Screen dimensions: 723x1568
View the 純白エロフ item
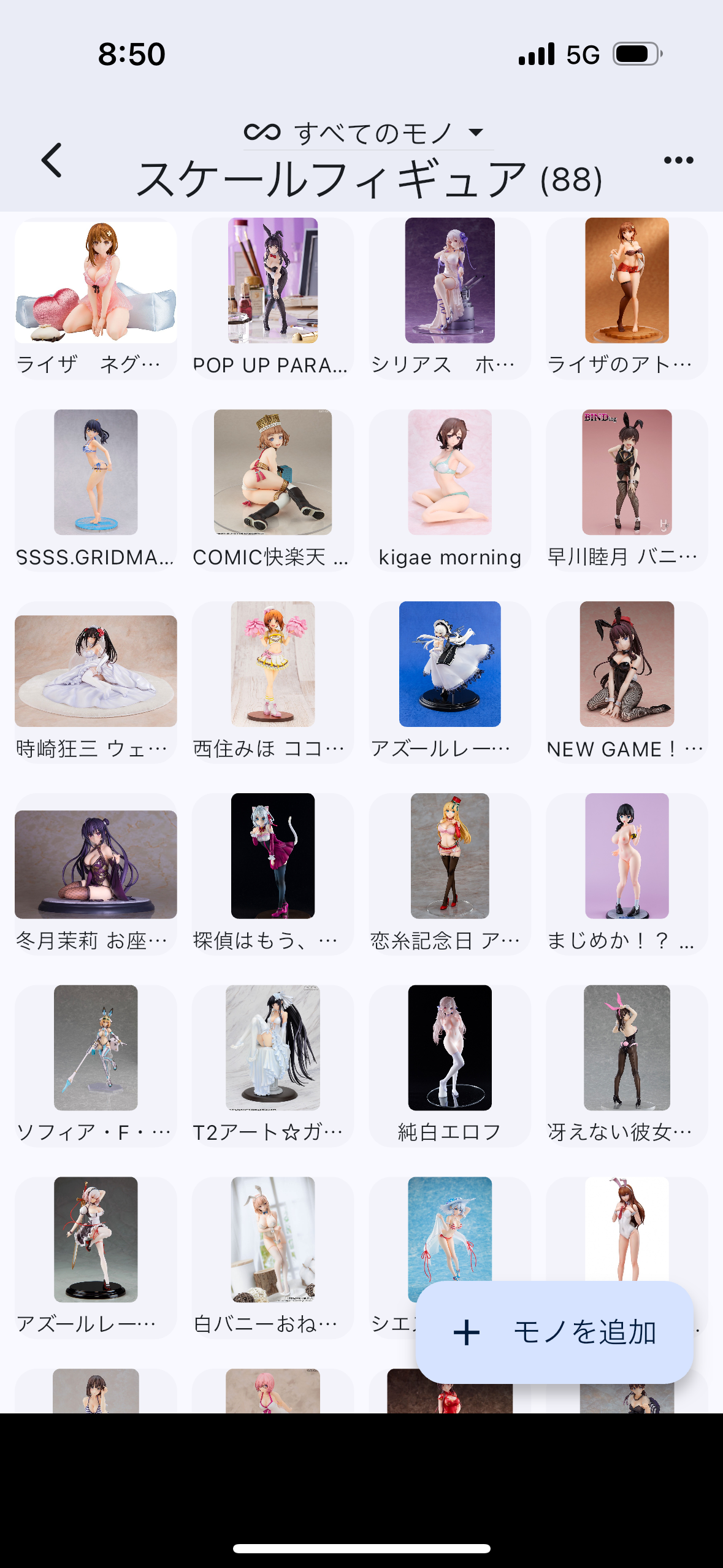449,1066
